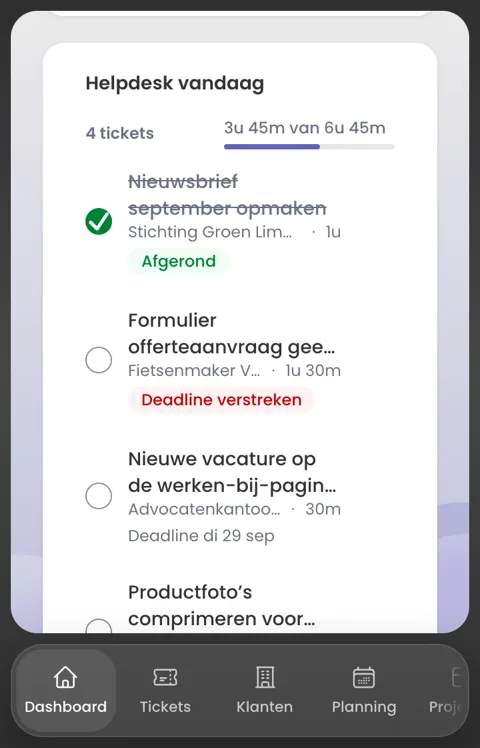Open the Nieuwsbrief september opmaken ticket
This screenshot has width=480, height=748.
click(x=228, y=195)
